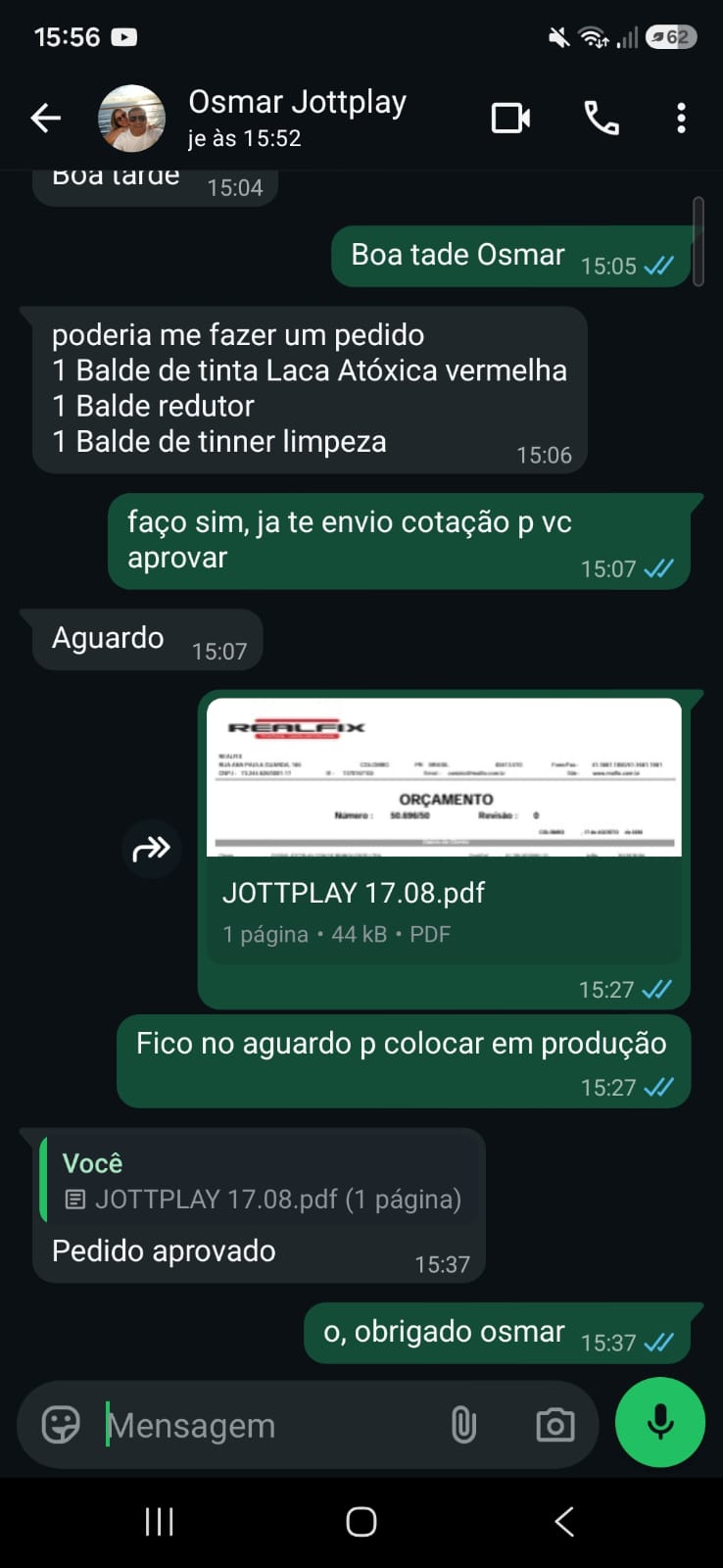Start a video call with Osmar
The height and width of the screenshot is (1568, 723).
(510, 119)
